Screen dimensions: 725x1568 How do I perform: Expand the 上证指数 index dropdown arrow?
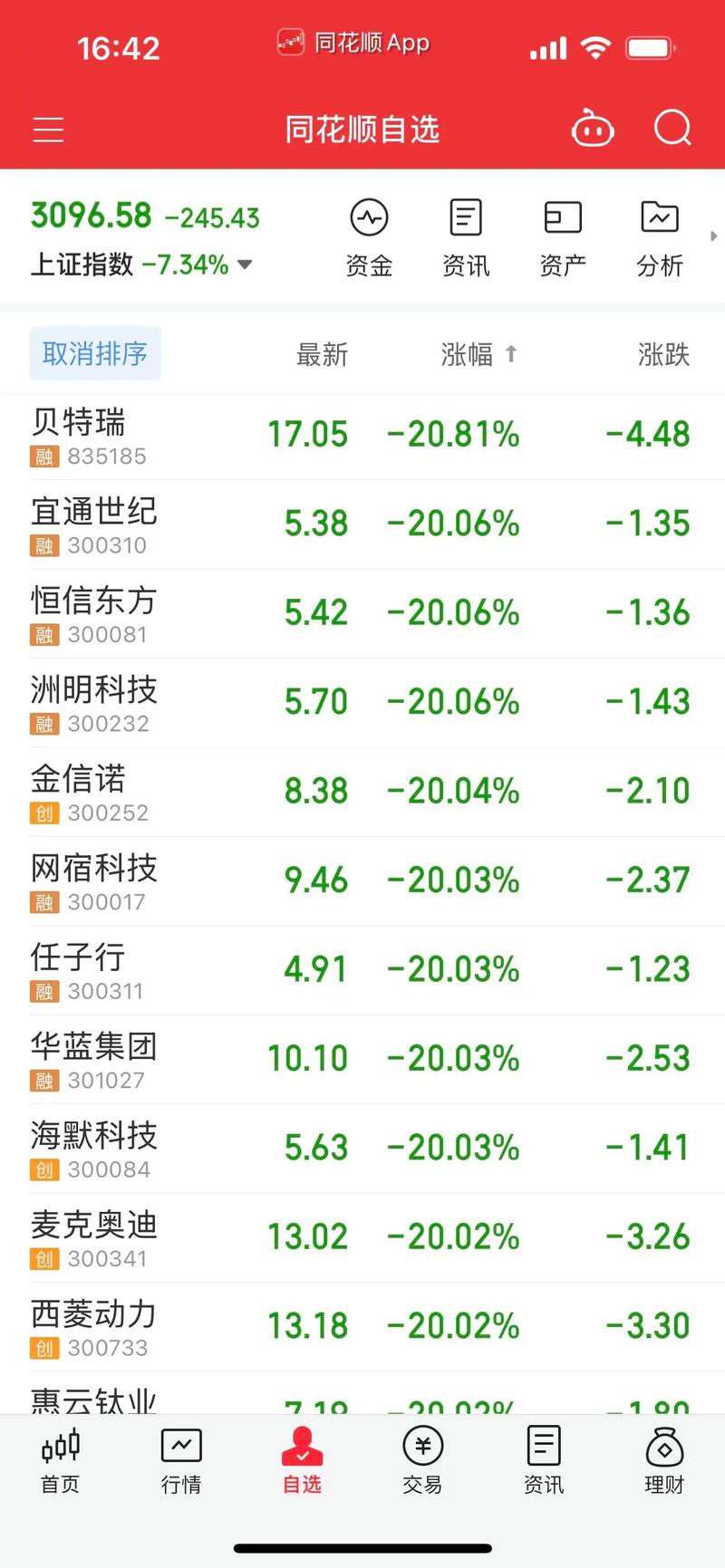tap(243, 265)
